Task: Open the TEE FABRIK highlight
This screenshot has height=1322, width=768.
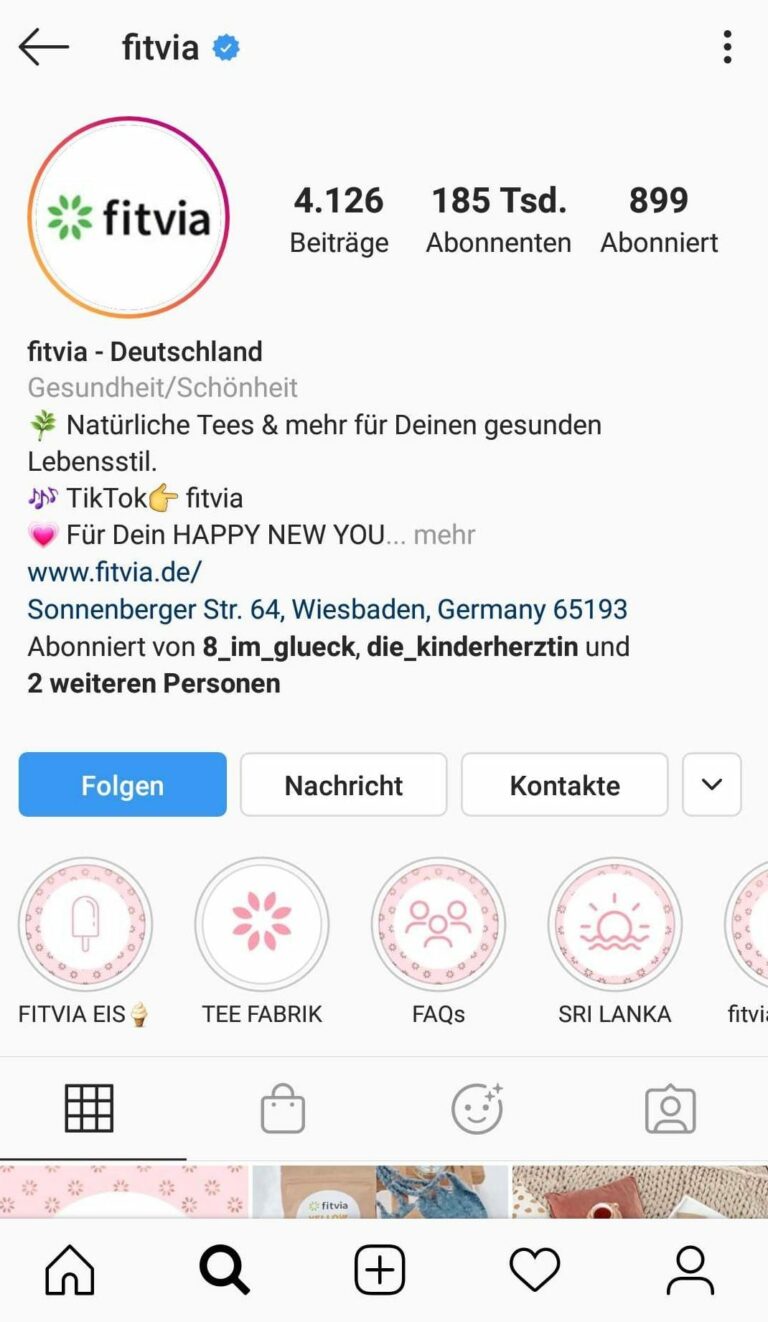Action: click(262, 925)
